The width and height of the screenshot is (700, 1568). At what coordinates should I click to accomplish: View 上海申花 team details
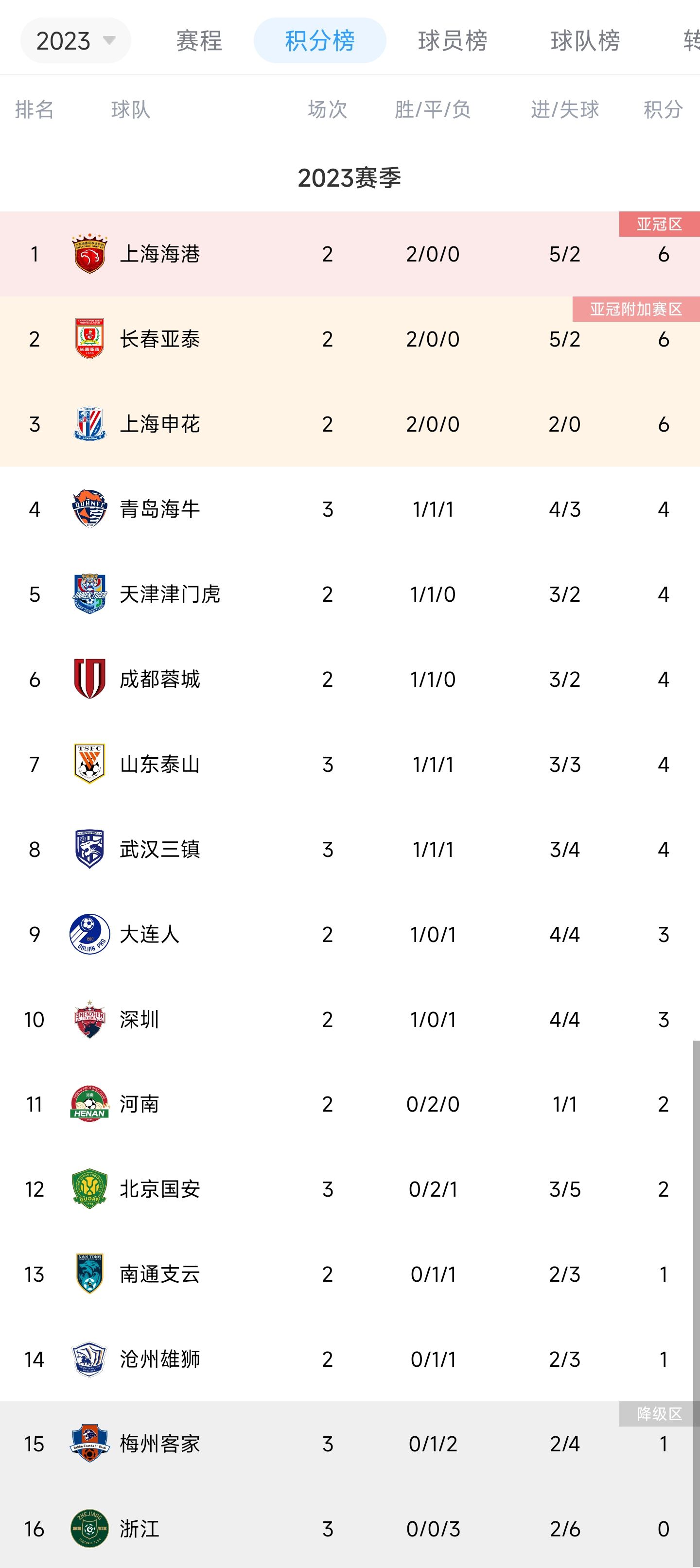coord(350,424)
